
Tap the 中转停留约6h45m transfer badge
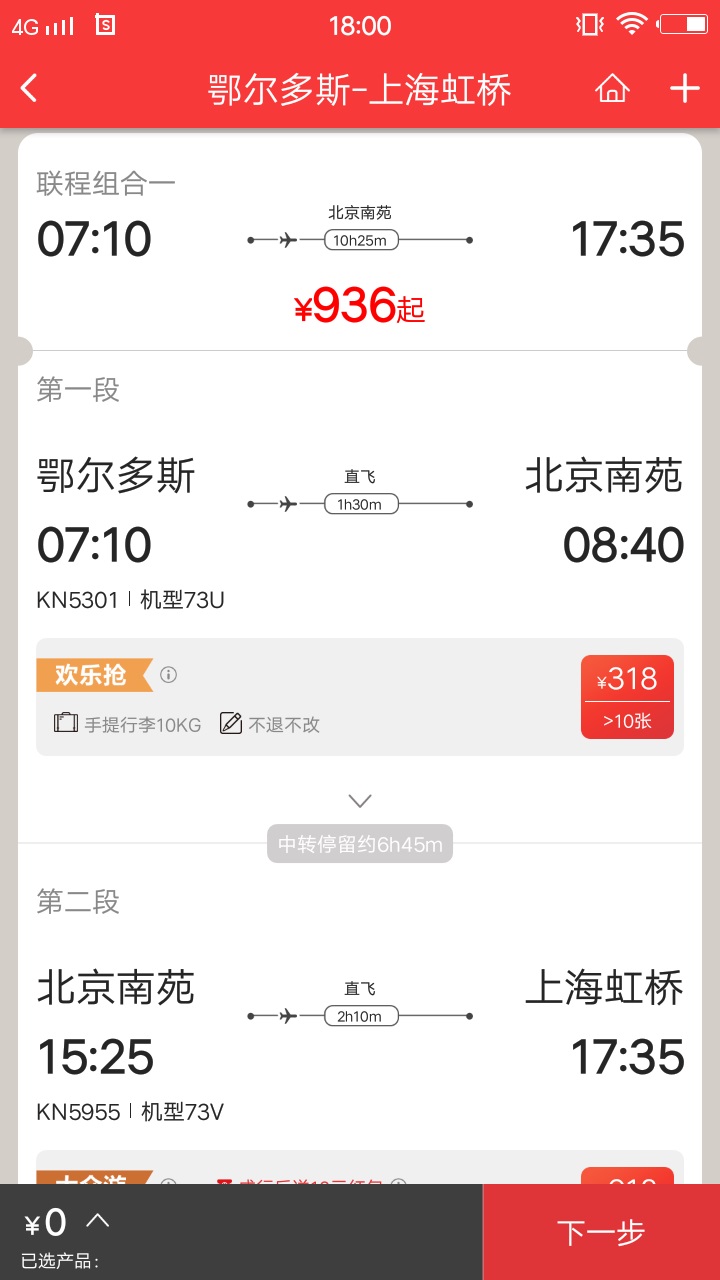(x=360, y=844)
